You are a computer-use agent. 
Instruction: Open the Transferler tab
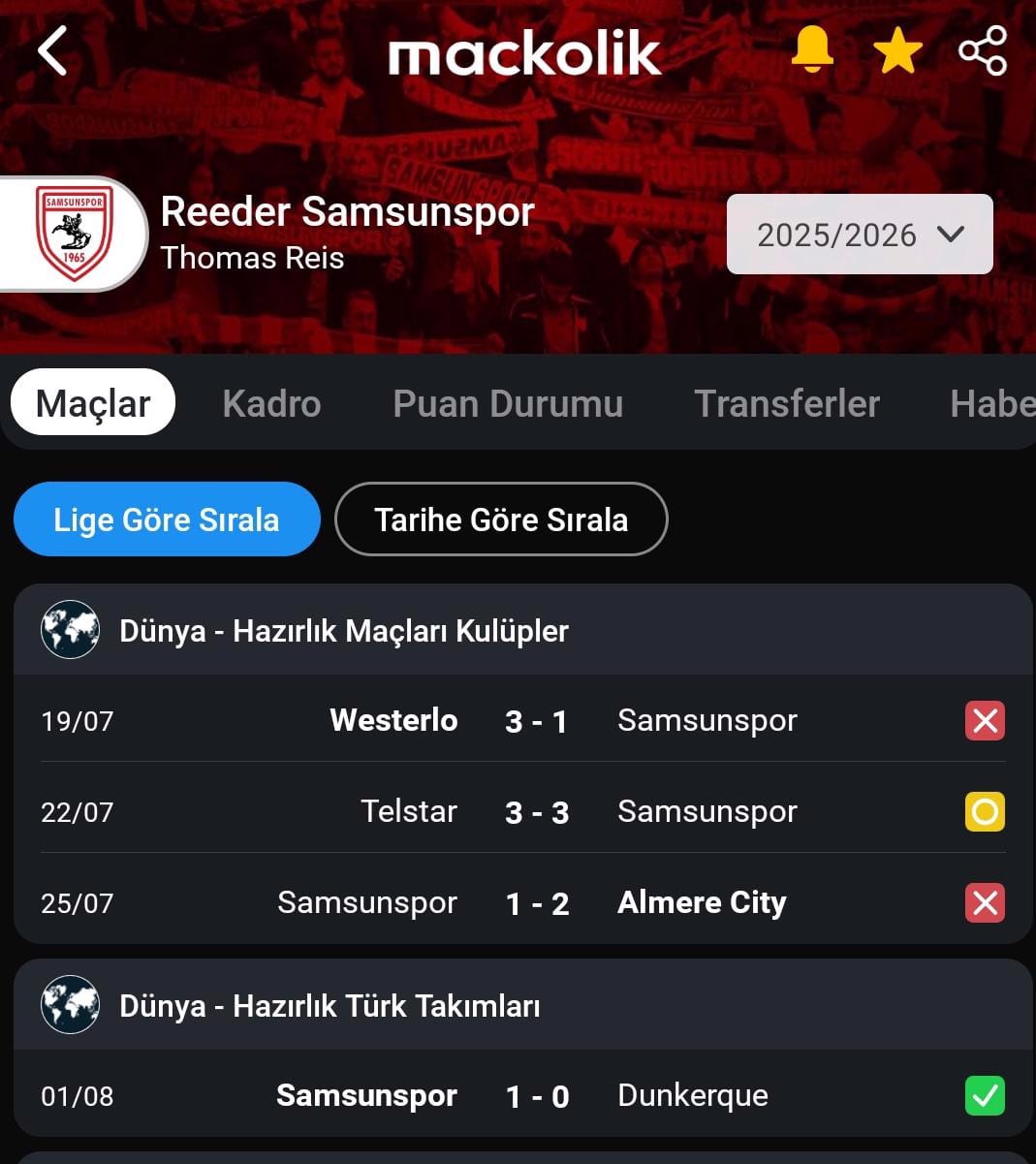[787, 403]
